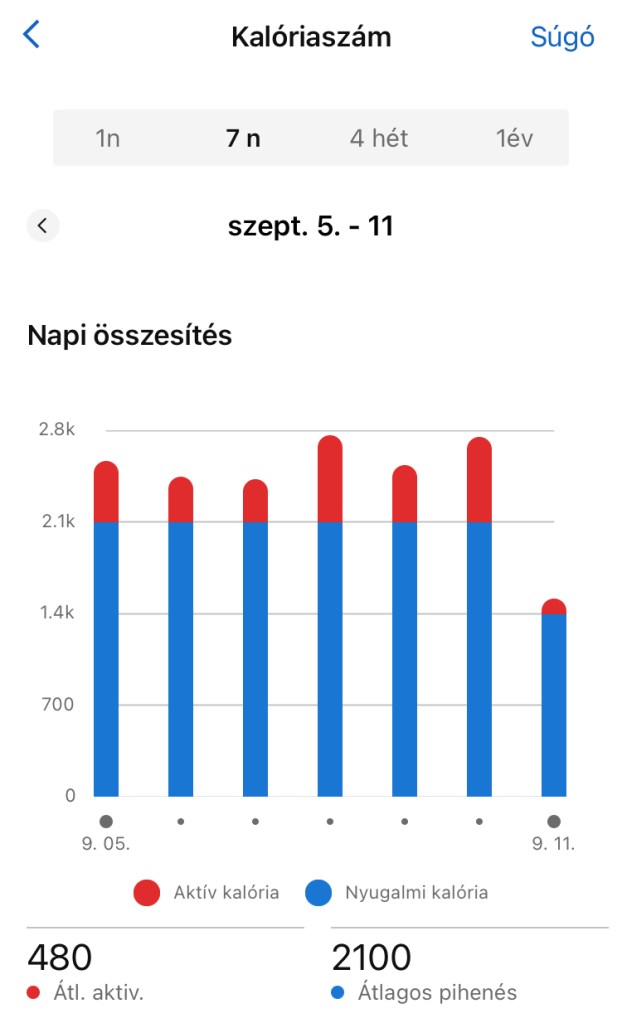Open the Súgó help link

(x=562, y=37)
